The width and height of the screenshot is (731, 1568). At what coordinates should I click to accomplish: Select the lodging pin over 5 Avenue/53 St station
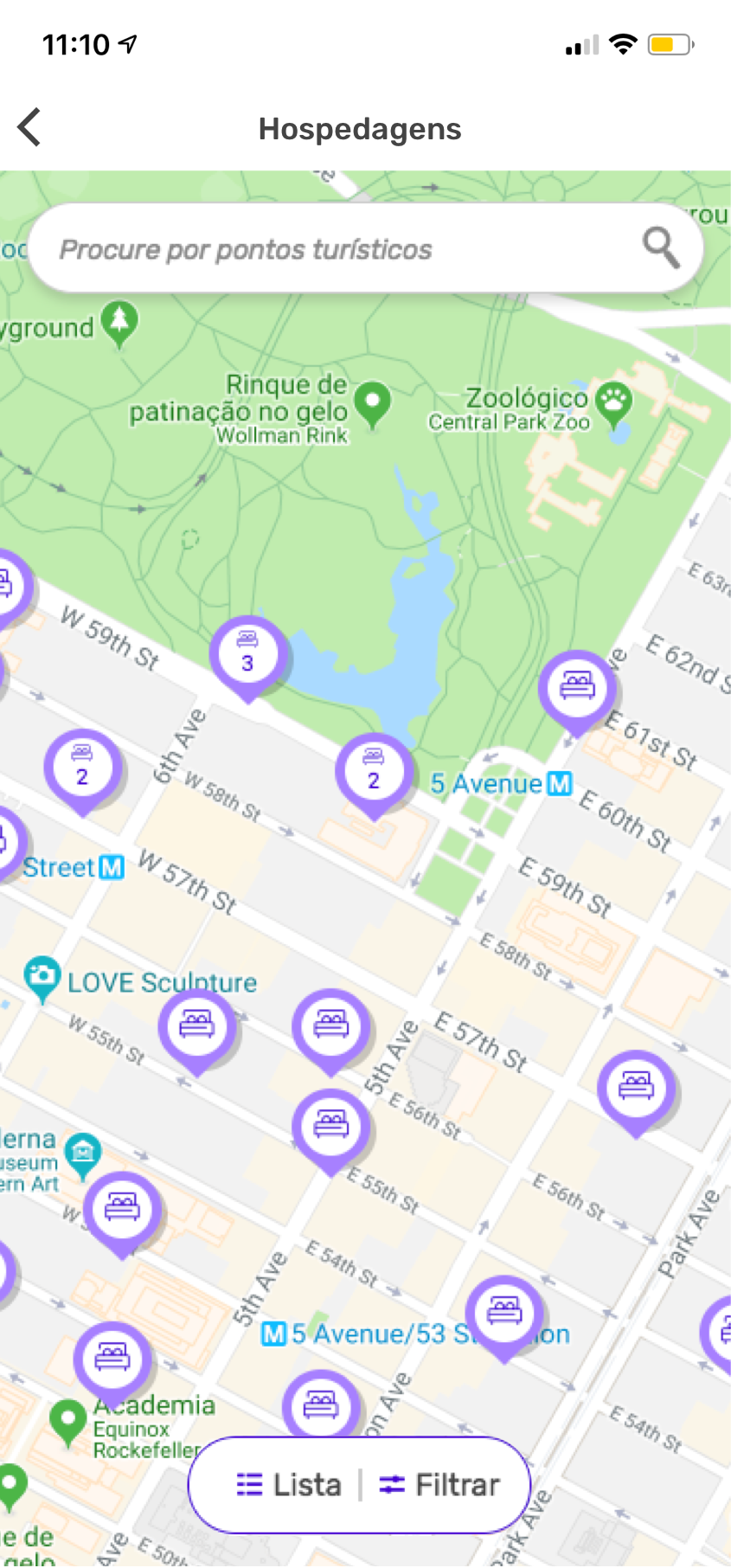pos(504,1313)
